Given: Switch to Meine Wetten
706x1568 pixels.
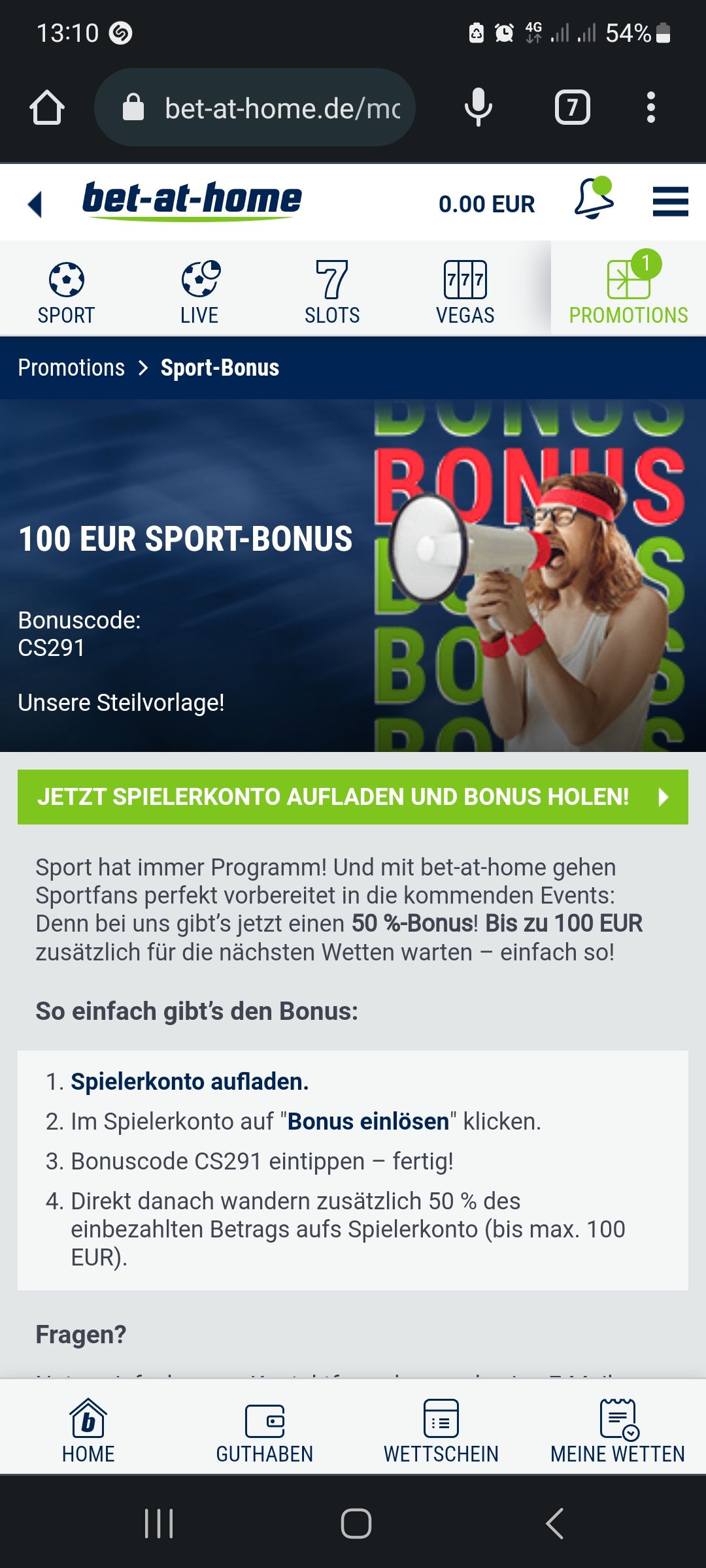Looking at the screenshot, I should [x=618, y=1431].
